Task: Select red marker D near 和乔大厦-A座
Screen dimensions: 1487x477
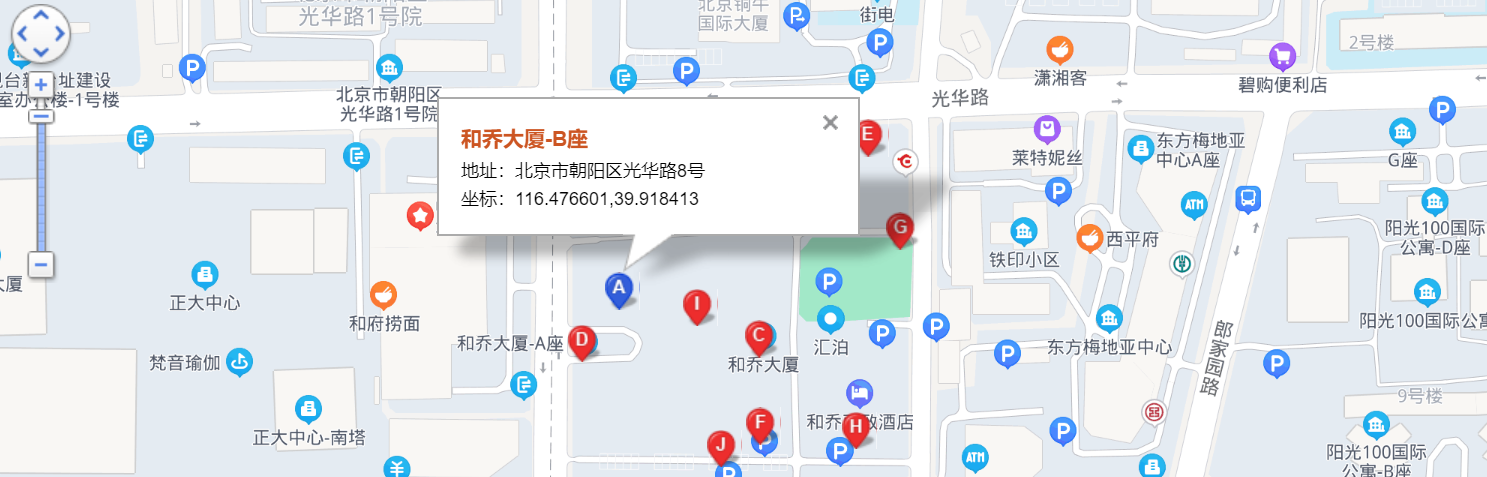Action: tap(581, 340)
